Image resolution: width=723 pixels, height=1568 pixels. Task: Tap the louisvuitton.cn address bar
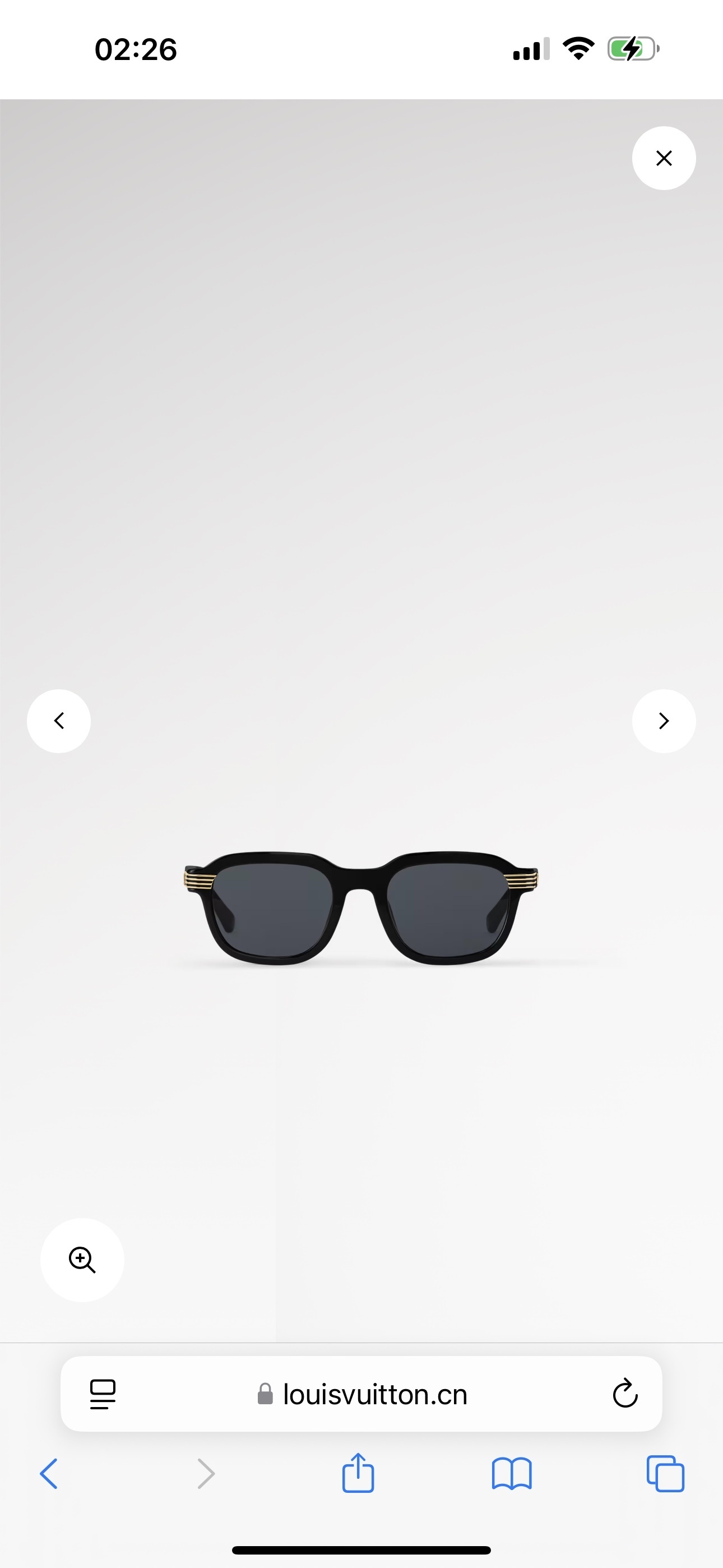363,1394
